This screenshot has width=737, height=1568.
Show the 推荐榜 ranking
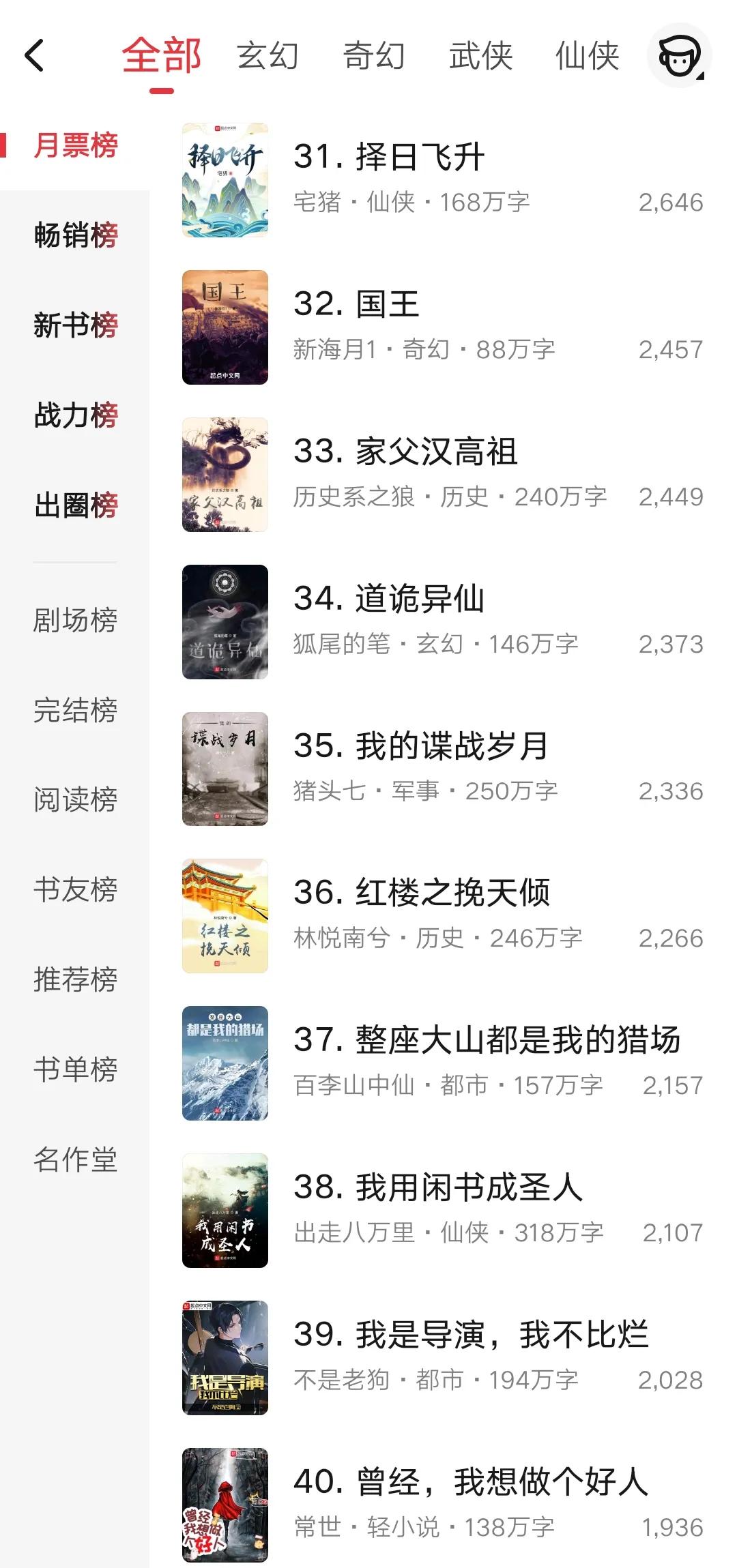75,979
